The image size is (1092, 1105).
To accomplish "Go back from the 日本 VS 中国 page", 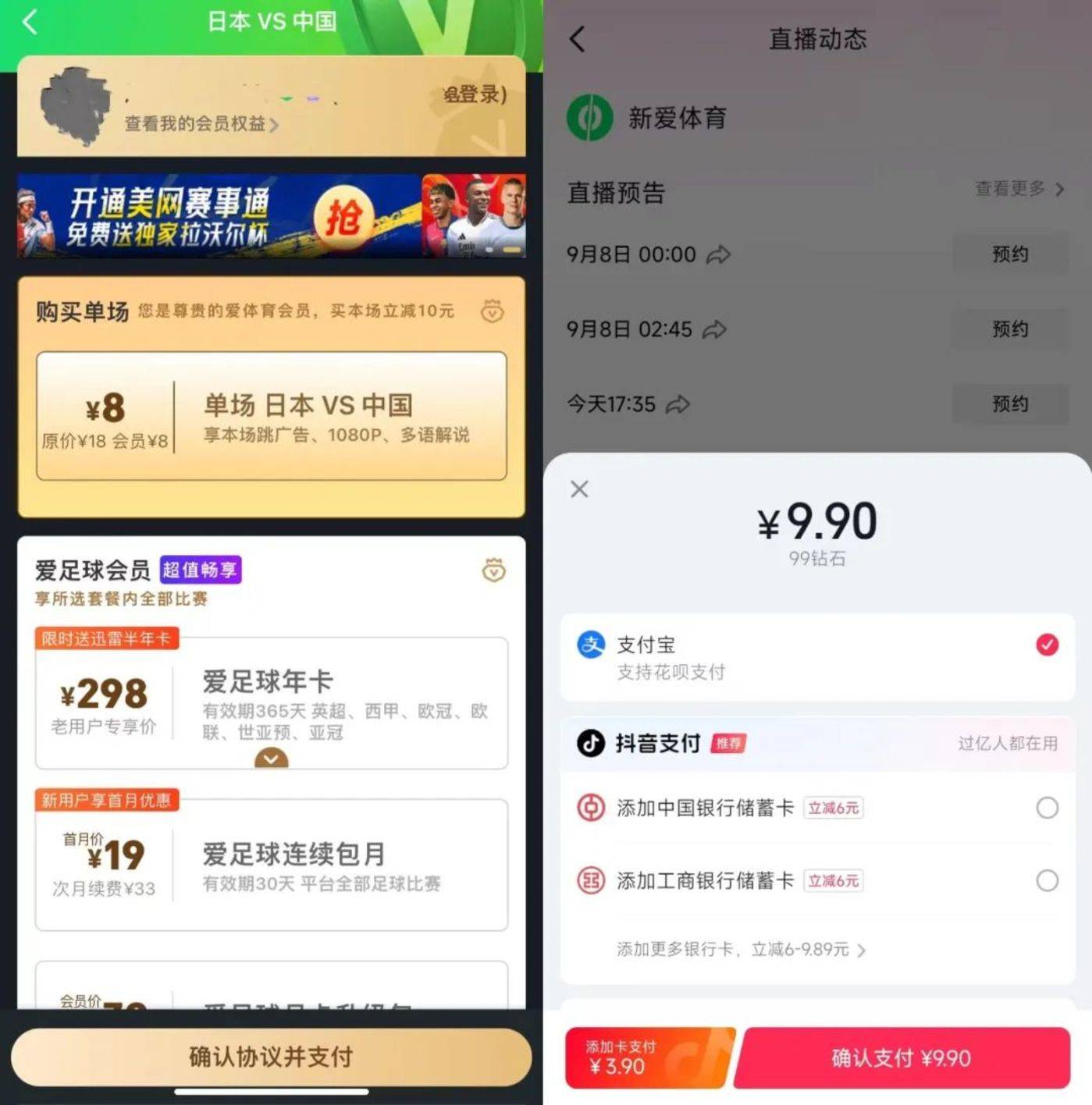I will [x=30, y=22].
